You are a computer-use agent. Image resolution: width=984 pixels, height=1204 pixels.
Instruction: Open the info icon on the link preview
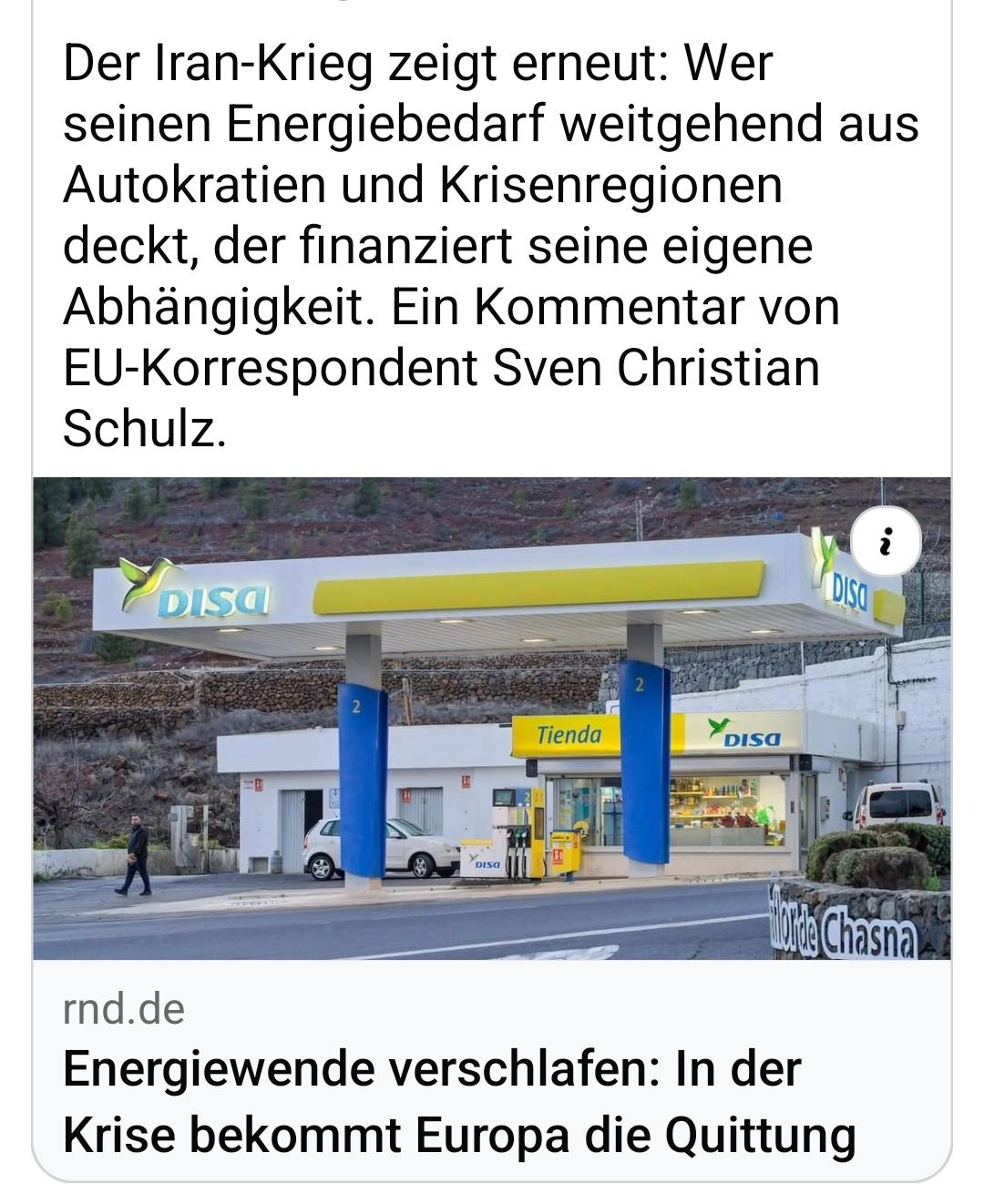click(886, 543)
